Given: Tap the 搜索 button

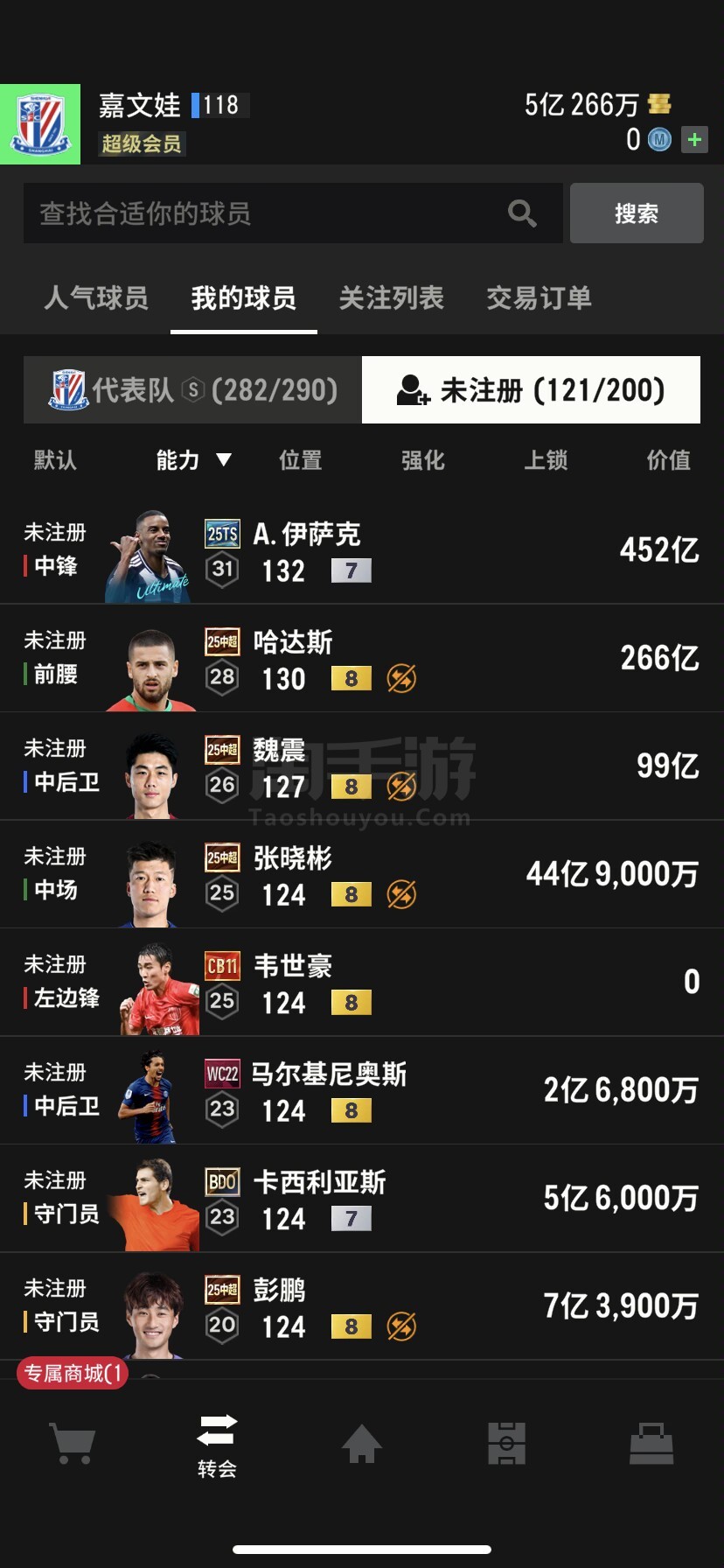Looking at the screenshot, I should pyautogui.click(x=637, y=213).
